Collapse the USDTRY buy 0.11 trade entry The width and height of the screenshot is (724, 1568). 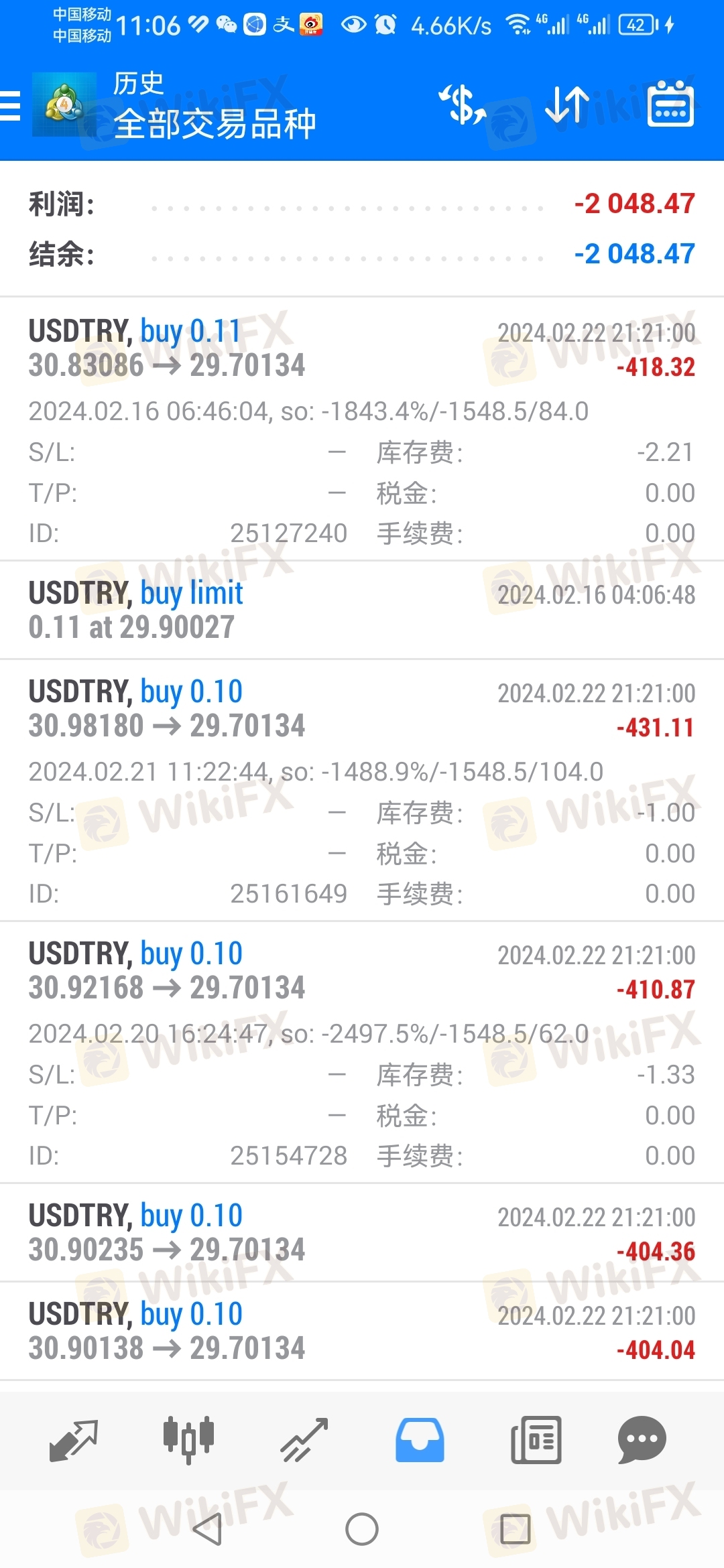tap(362, 429)
